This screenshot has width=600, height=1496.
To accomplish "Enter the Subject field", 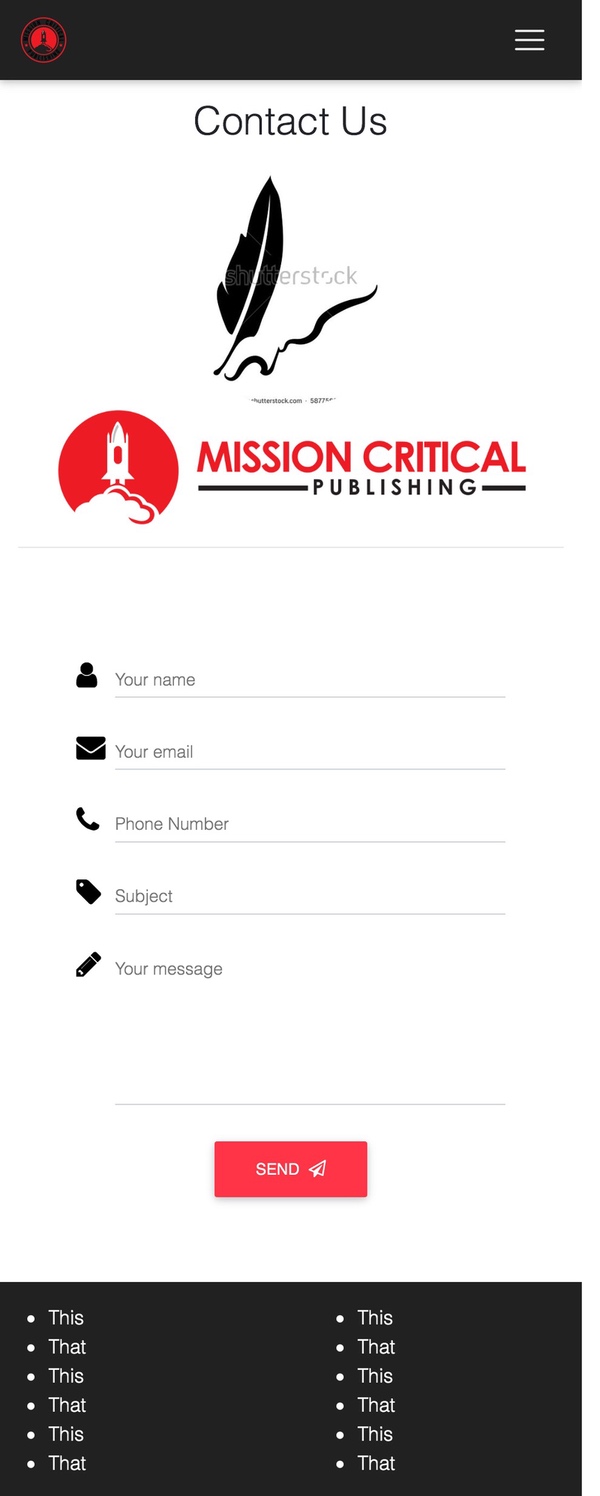I will (309, 896).
